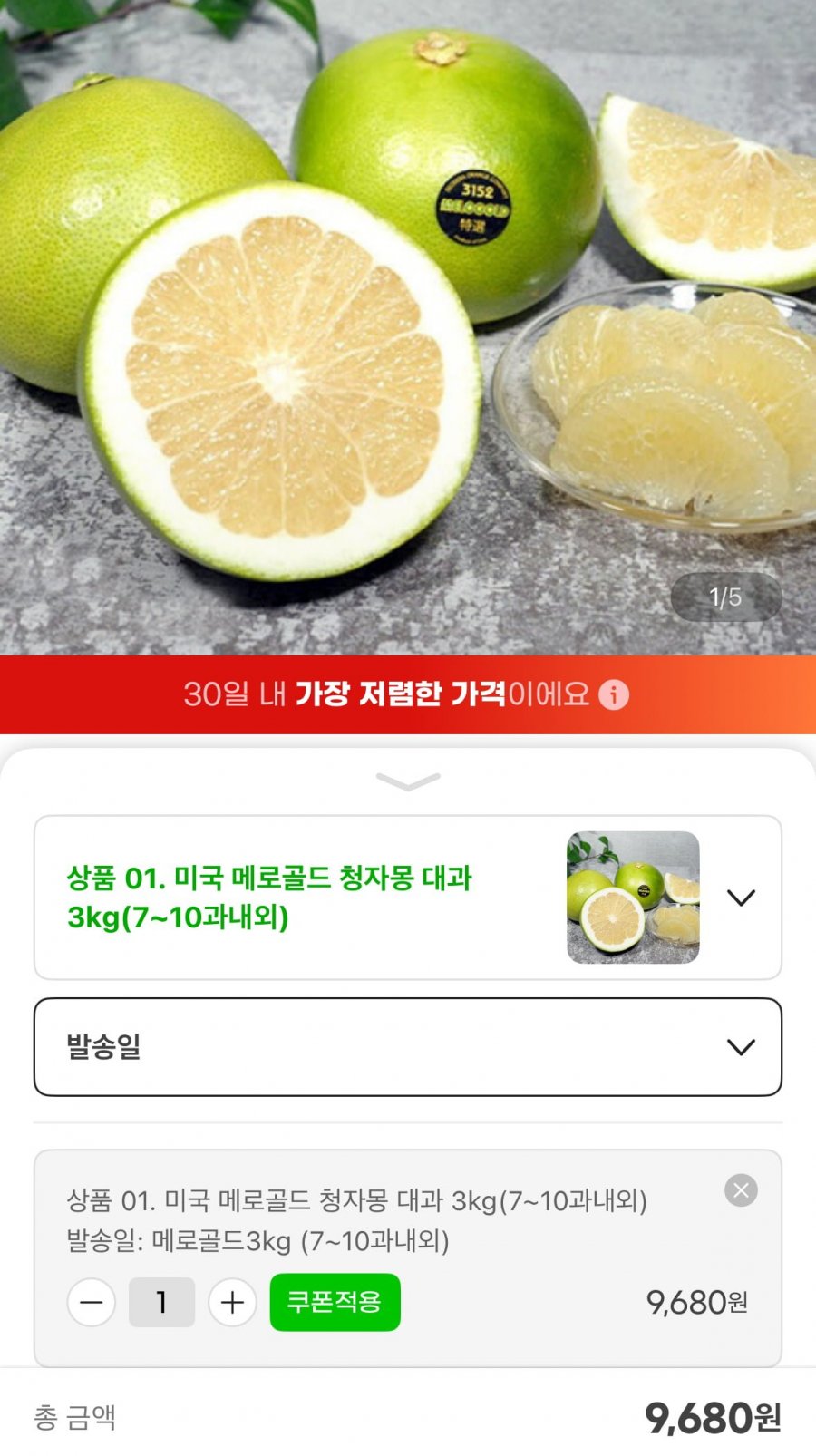
Task: Open the 발송일 dropdown
Action: 408,1047
